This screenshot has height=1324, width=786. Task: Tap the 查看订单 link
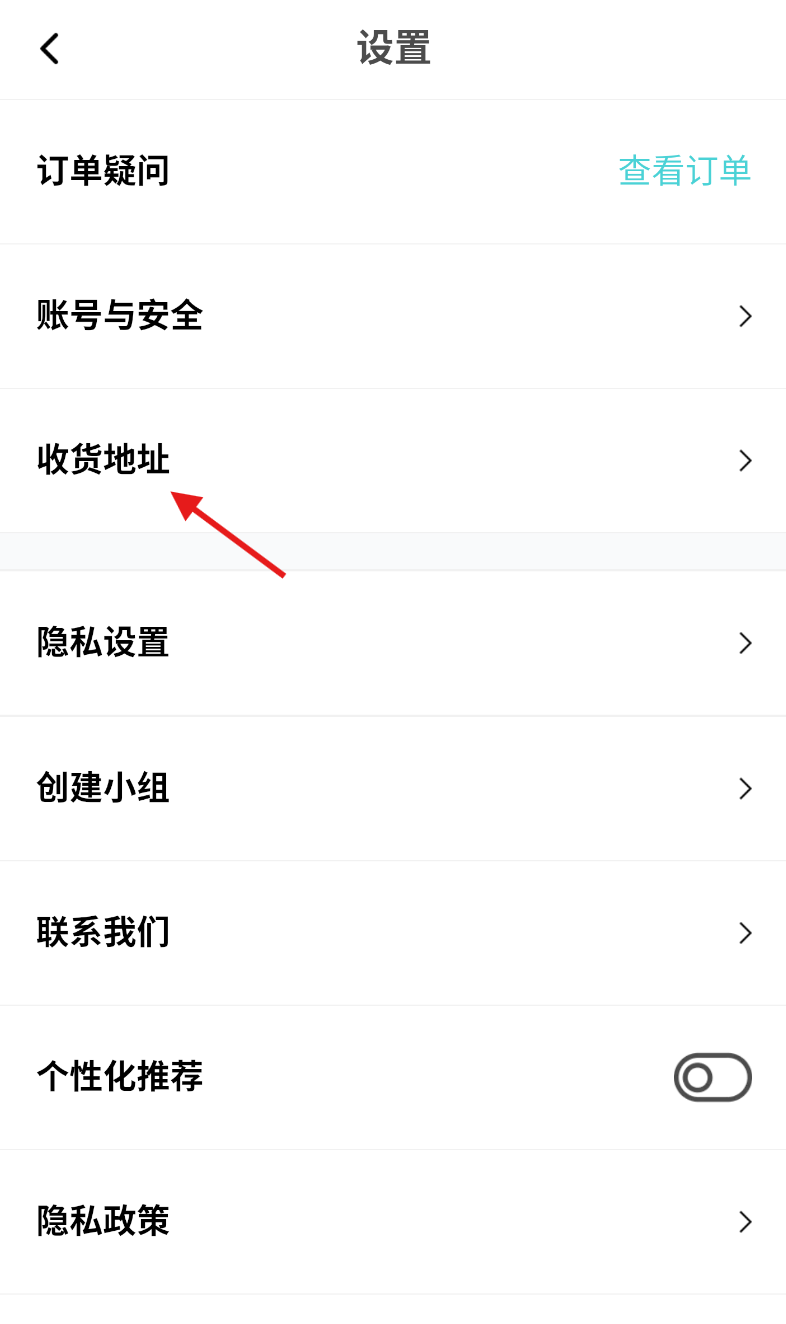(x=684, y=171)
